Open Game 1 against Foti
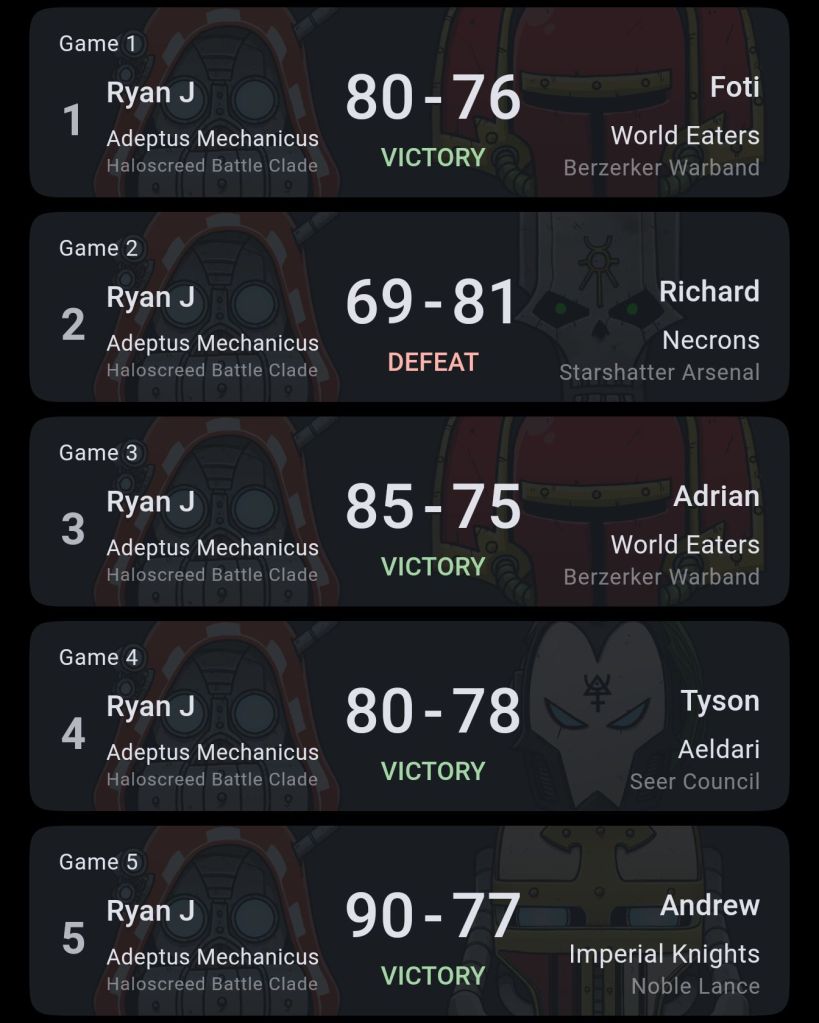 pyautogui.click(x=409, y=102)
